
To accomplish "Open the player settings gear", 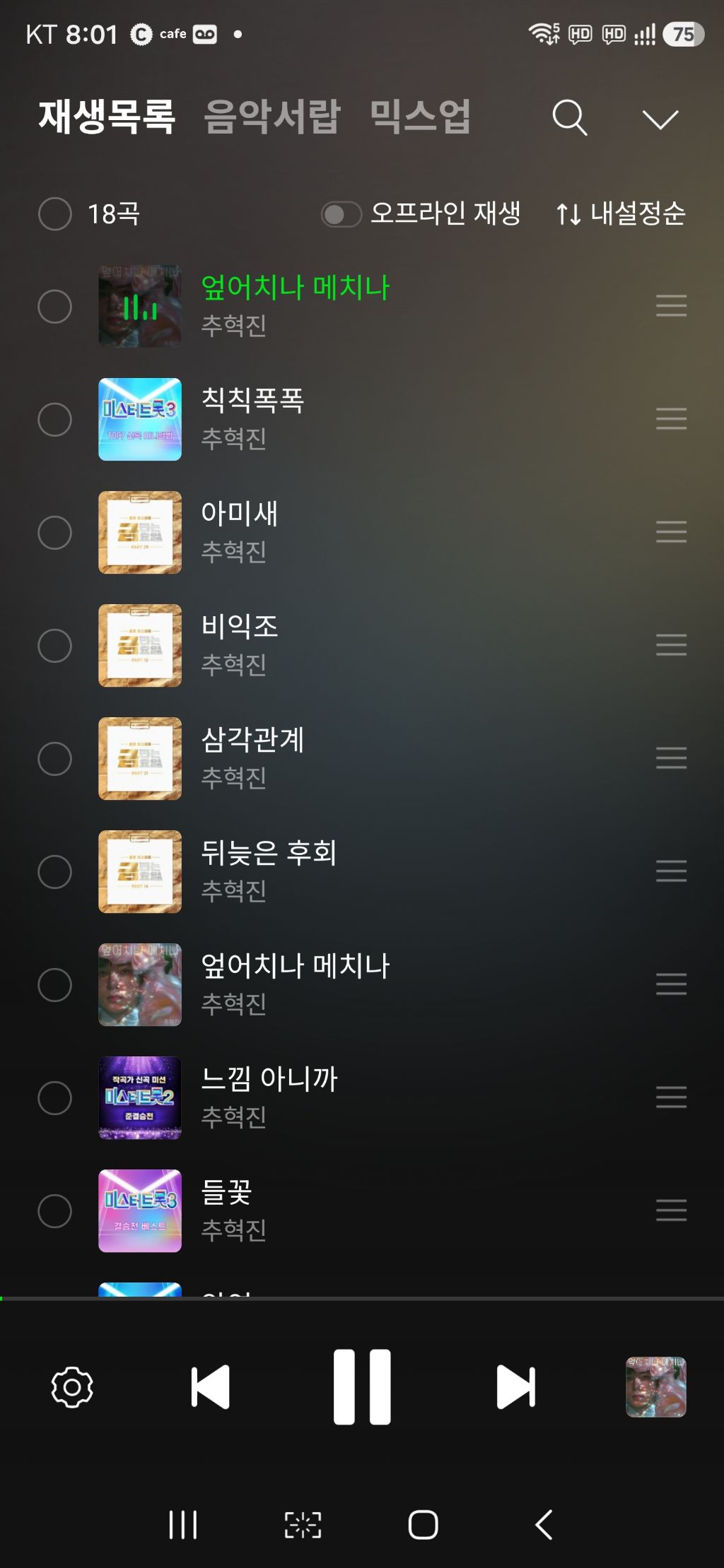I will click(72, 1387).
